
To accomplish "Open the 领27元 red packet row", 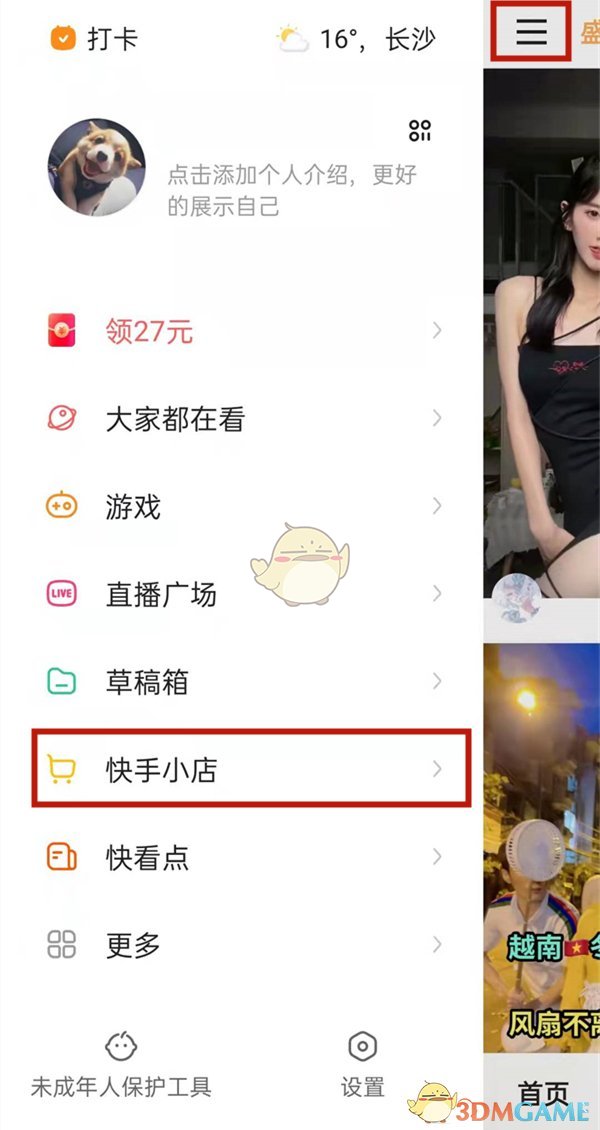I will (240, 331).
